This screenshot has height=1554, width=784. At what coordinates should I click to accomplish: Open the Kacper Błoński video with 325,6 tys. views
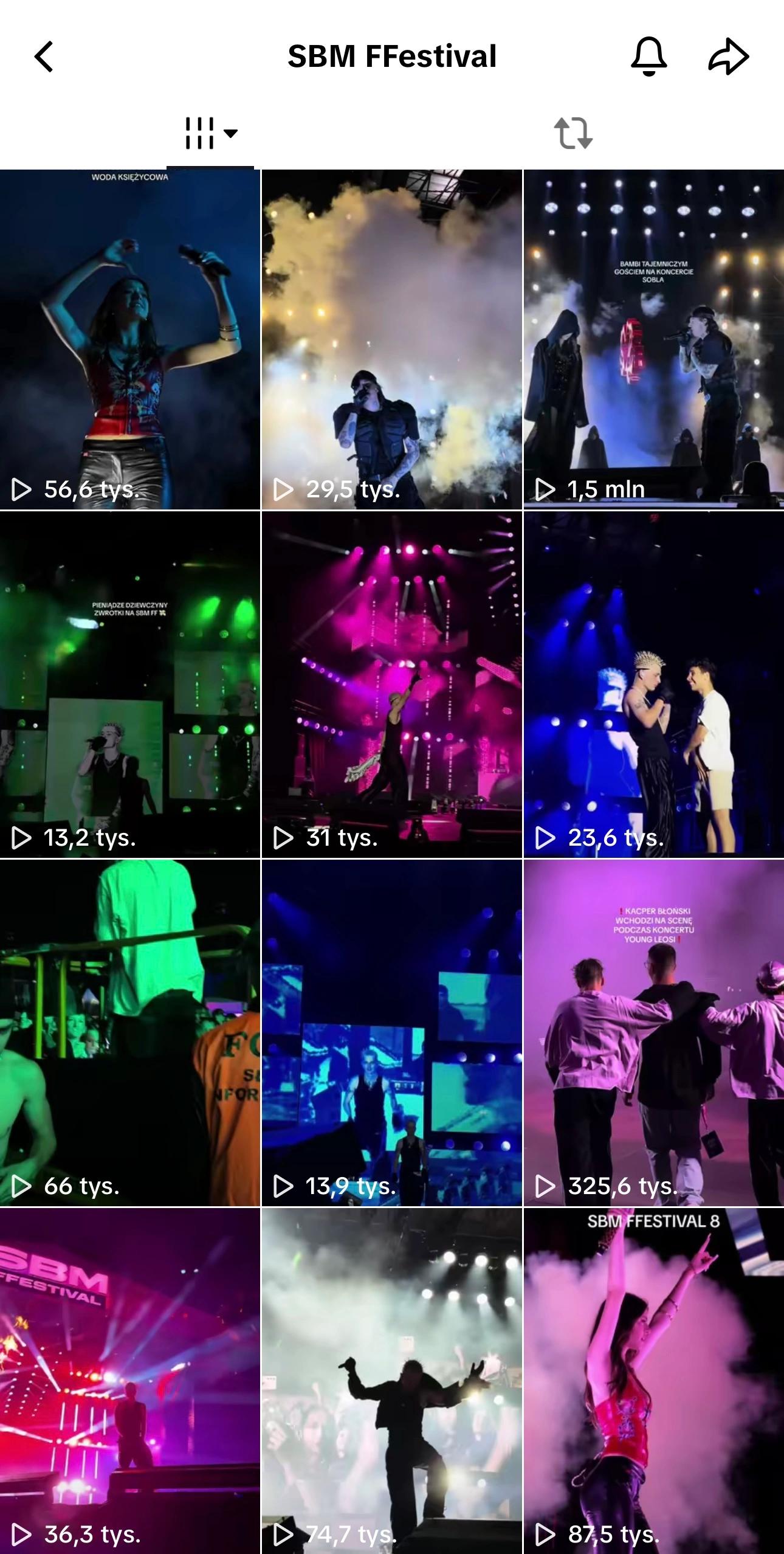tap(653, 1032)
